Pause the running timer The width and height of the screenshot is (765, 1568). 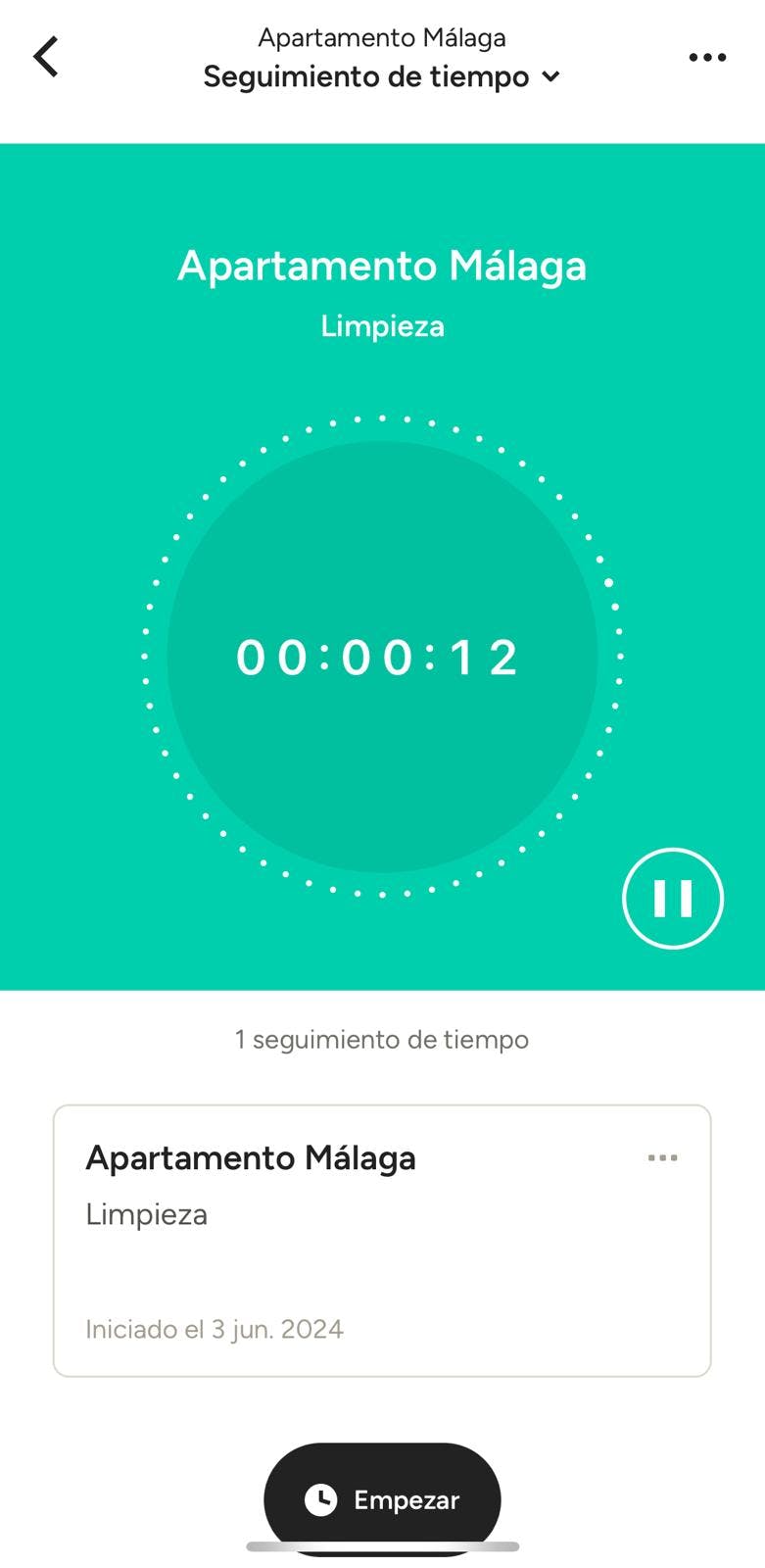point(673,898)
